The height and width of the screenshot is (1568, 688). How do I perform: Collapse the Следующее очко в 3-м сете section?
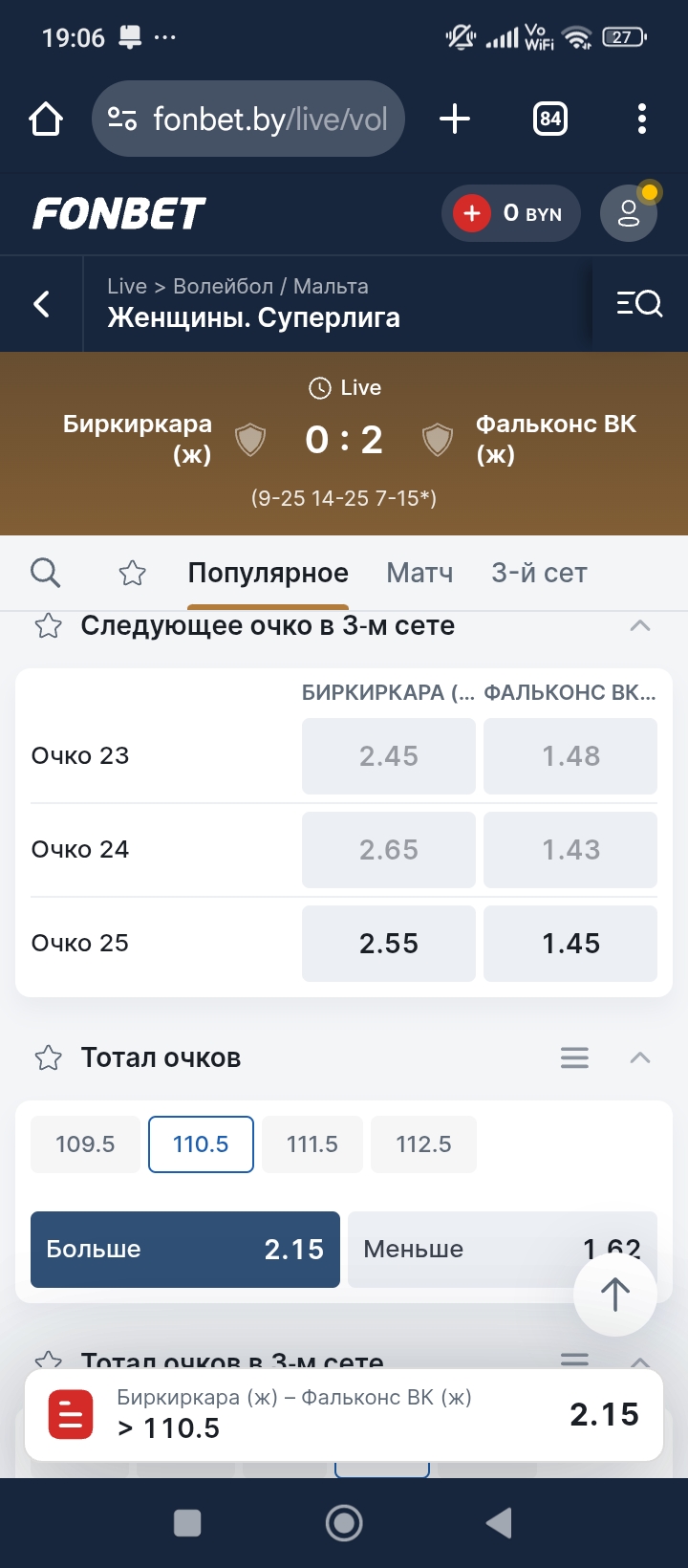click(x=639, y=626)
